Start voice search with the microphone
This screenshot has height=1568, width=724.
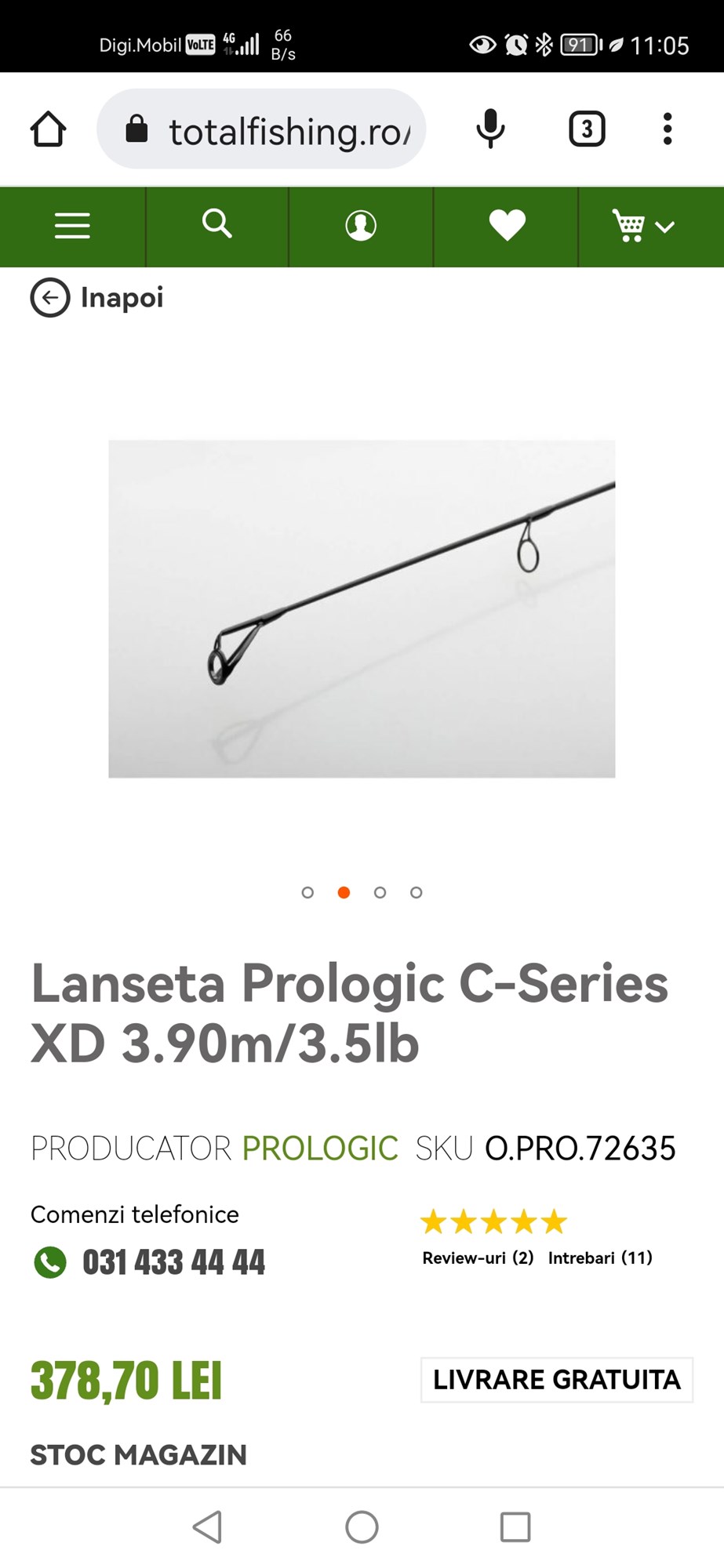(x=490, y=129)
